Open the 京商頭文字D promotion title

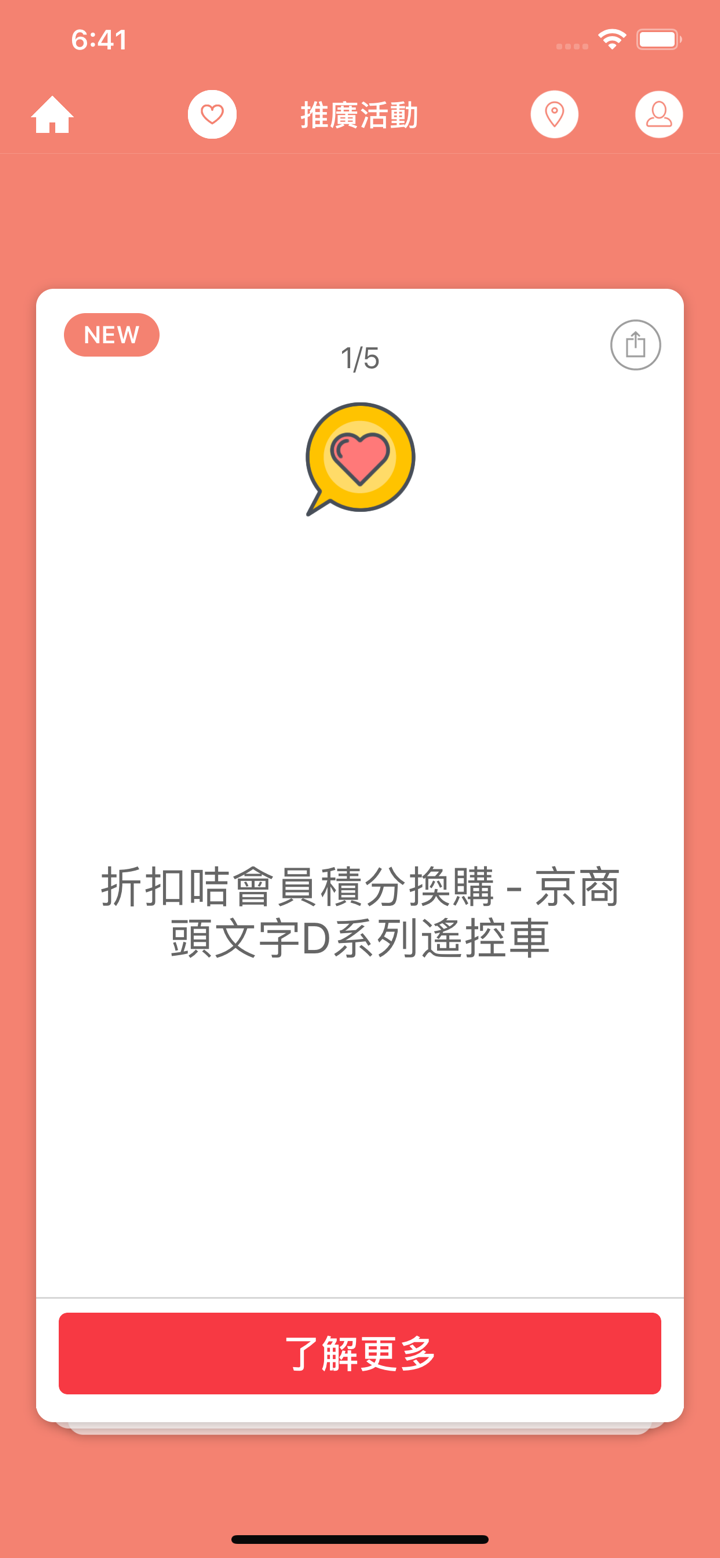coord(360,912)
